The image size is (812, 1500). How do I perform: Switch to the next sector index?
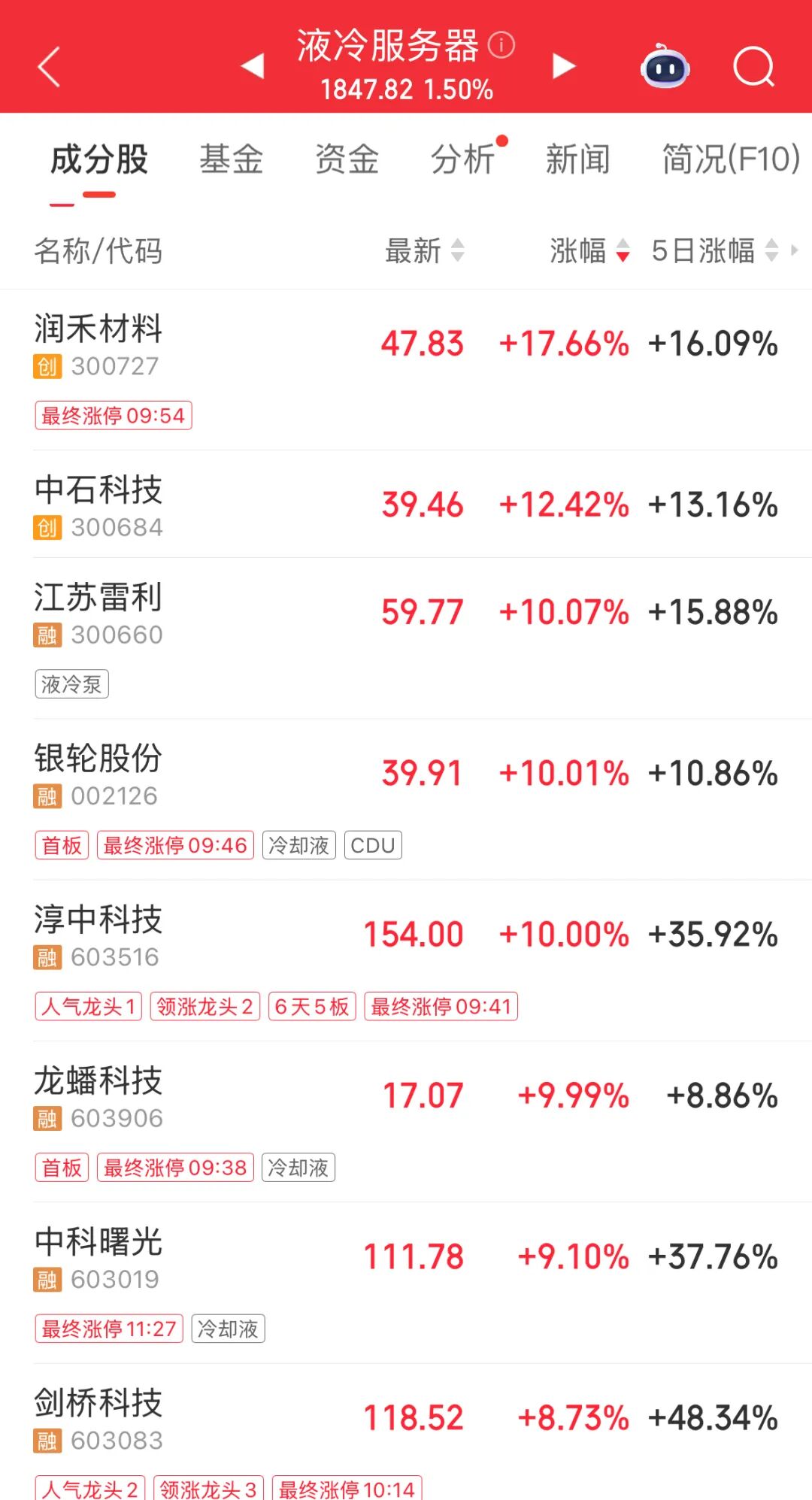(564, 66)
